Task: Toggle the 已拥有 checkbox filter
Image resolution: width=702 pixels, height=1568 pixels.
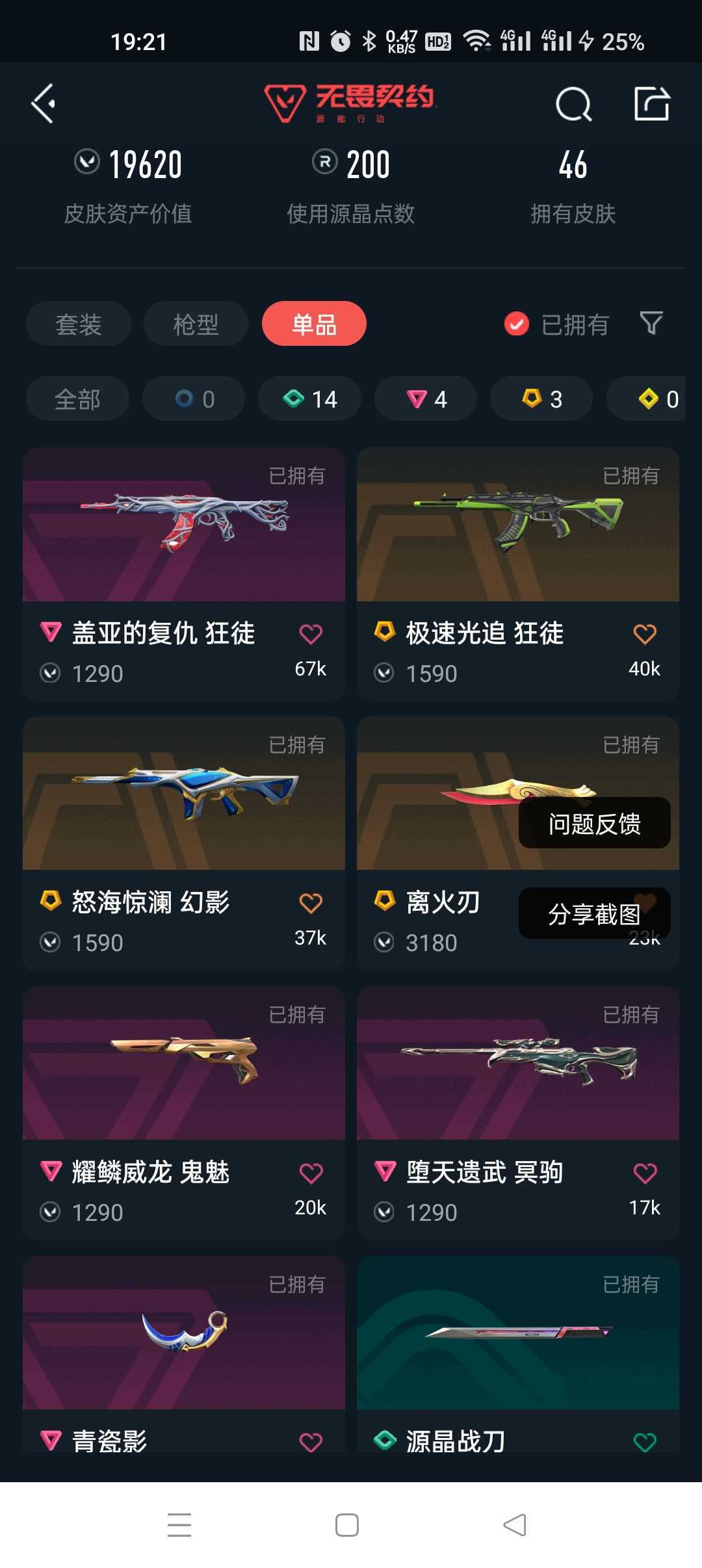Action: (556, 324)
